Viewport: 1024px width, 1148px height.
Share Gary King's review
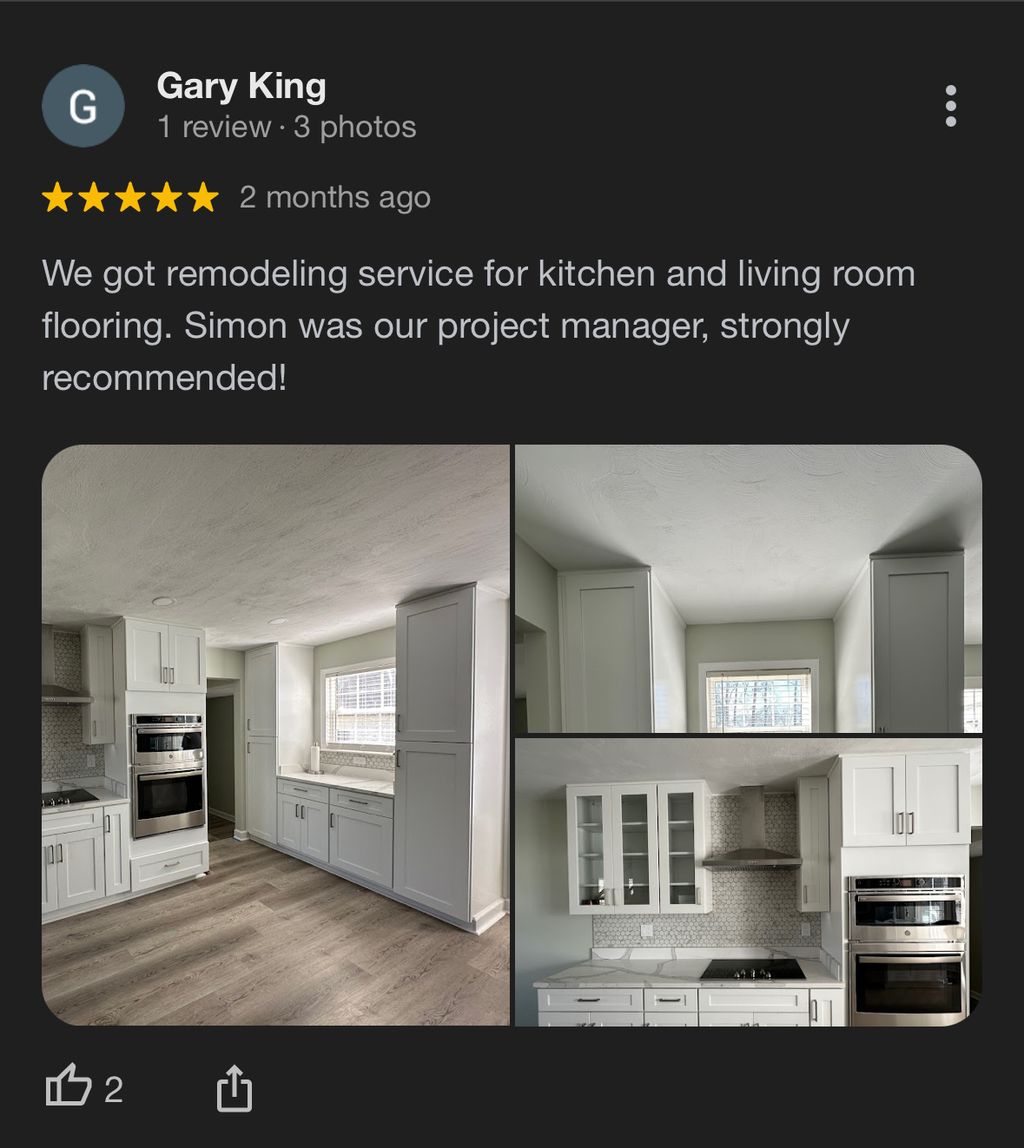point(234,1088)
